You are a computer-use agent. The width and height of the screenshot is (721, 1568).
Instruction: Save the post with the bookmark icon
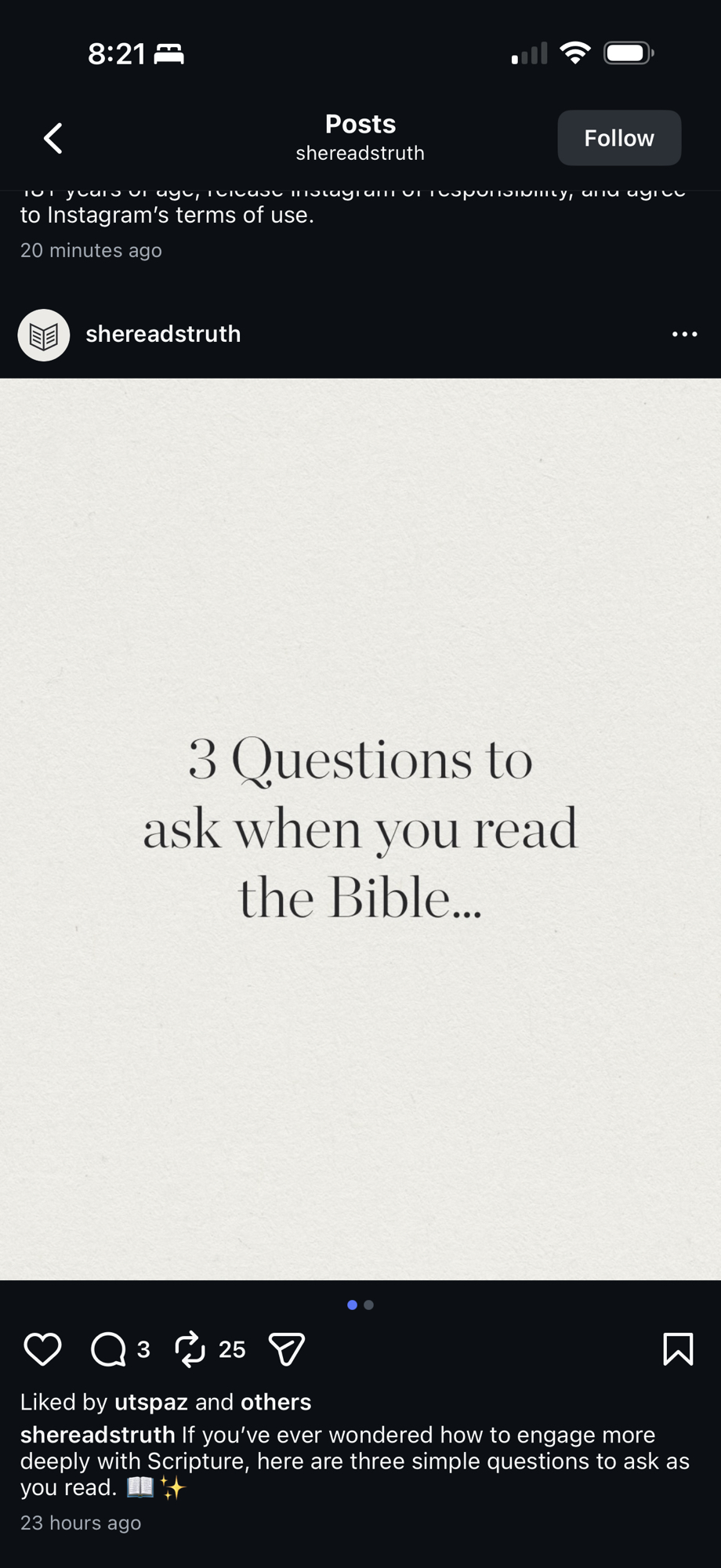(x=678, y=1349)
